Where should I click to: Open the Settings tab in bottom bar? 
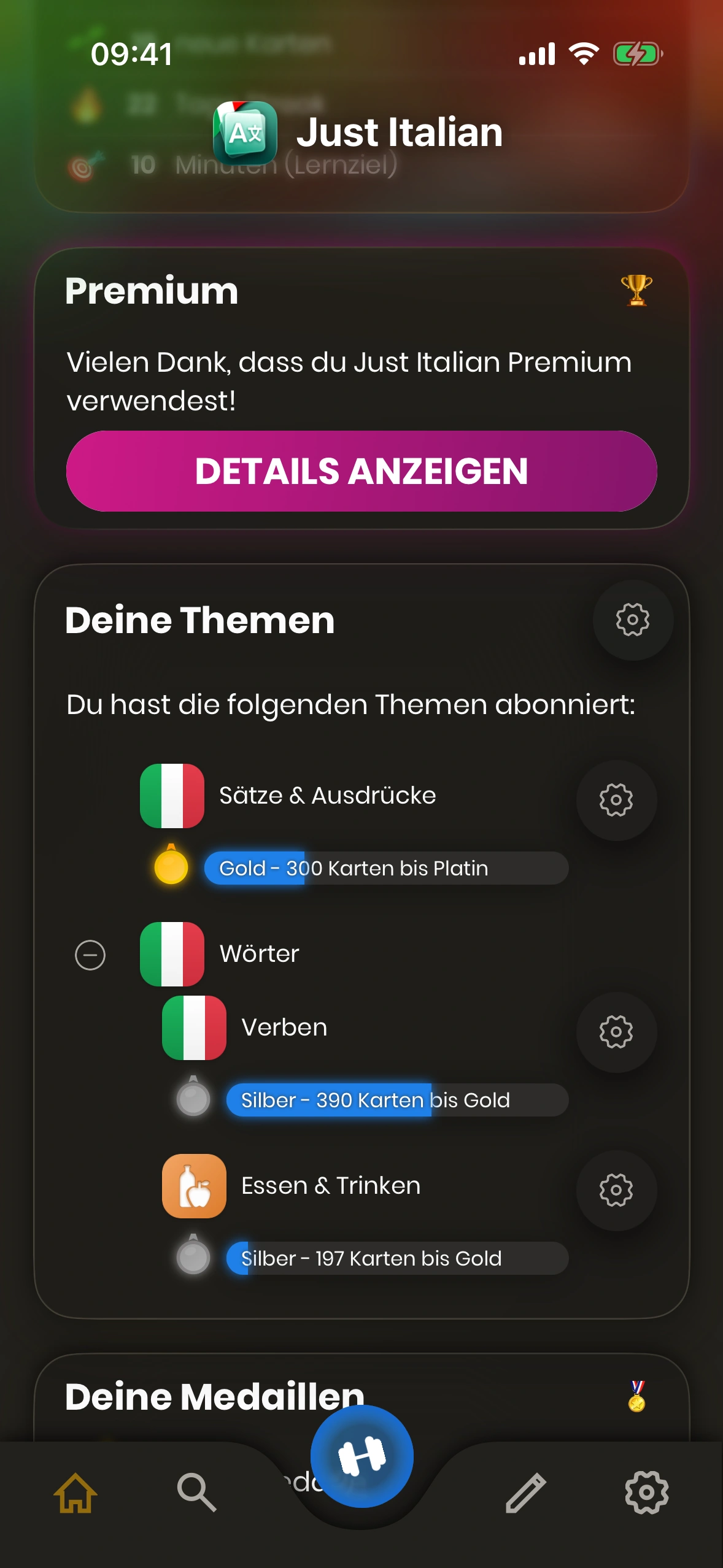pyautogui.click(x=646, y=1493)
